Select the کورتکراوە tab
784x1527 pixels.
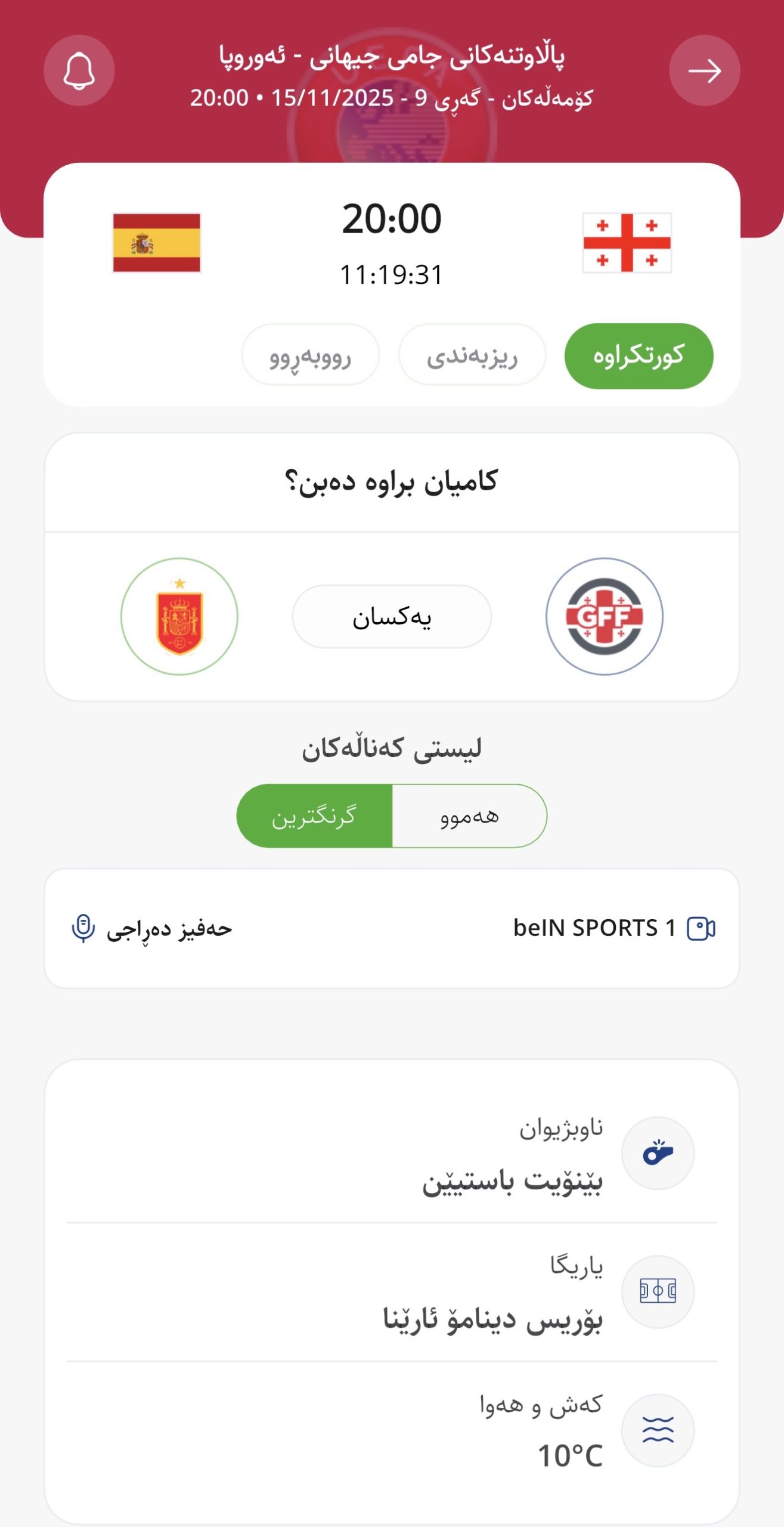tap(639, 356)
